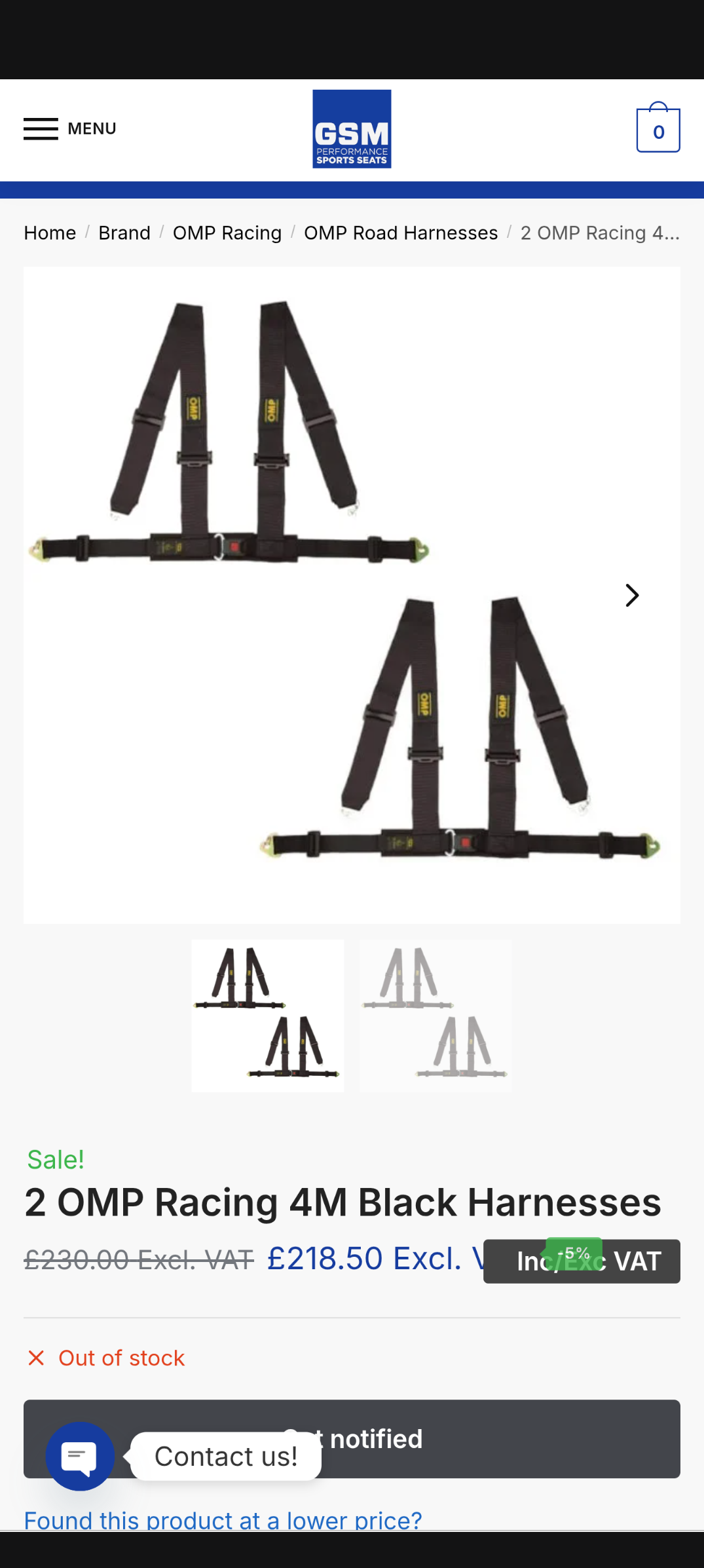Select the second harness thumbnail
The image size is (704, 1568).
[x=435, y=1016]
